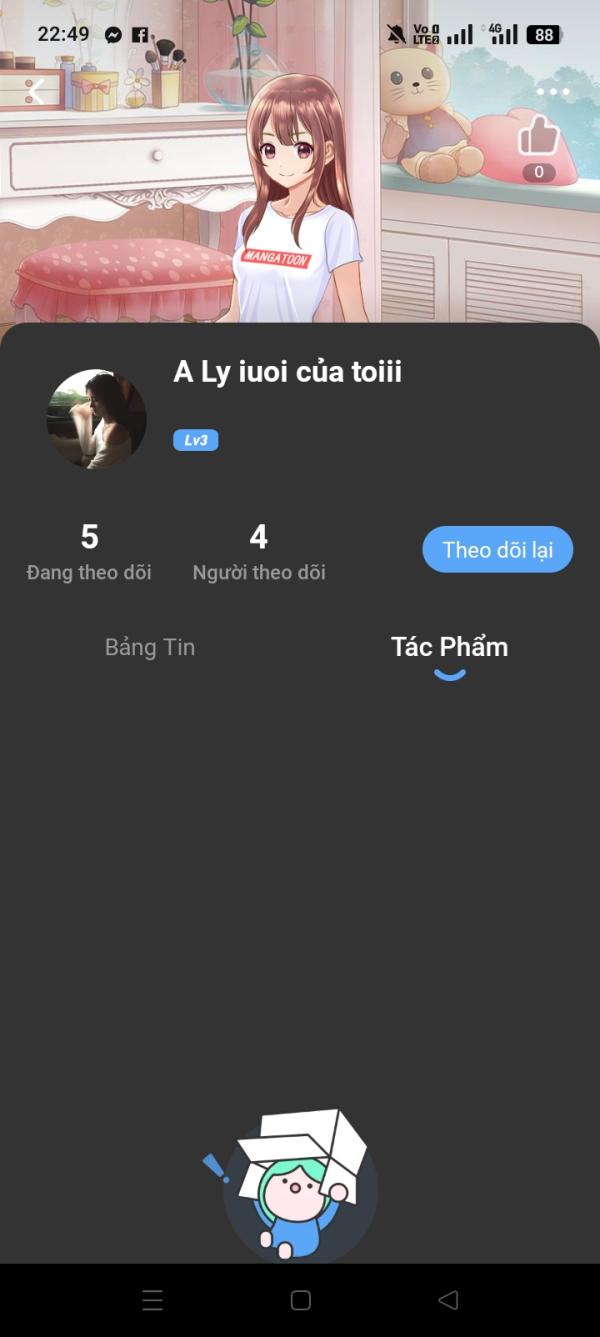View the Đang theo dõi list
The height and width of the screenshot is (1337, 600).
tap(89, 551)
